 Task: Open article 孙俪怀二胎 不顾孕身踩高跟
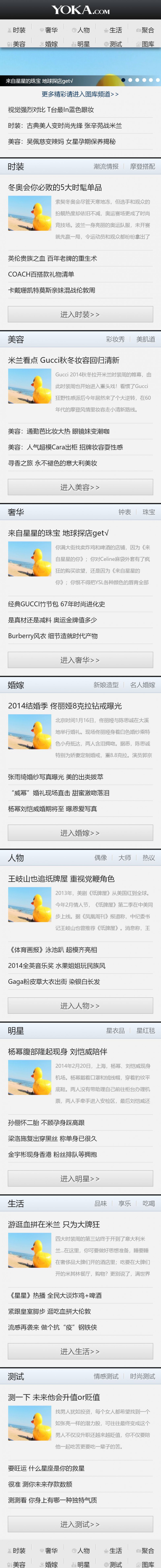click(x=46, y=1123)
